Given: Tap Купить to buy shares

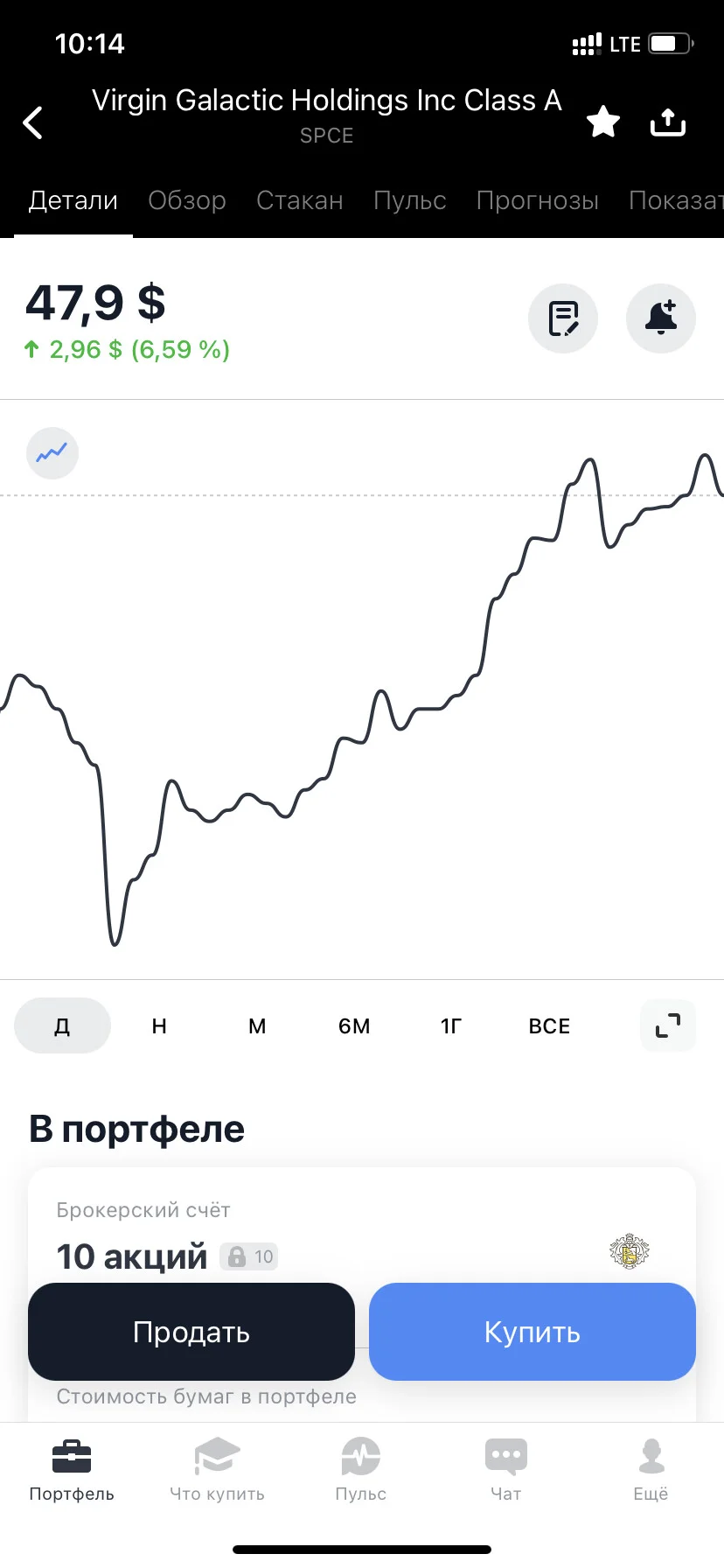Looking at the screenshot, I should click(x=533, y=1332).
